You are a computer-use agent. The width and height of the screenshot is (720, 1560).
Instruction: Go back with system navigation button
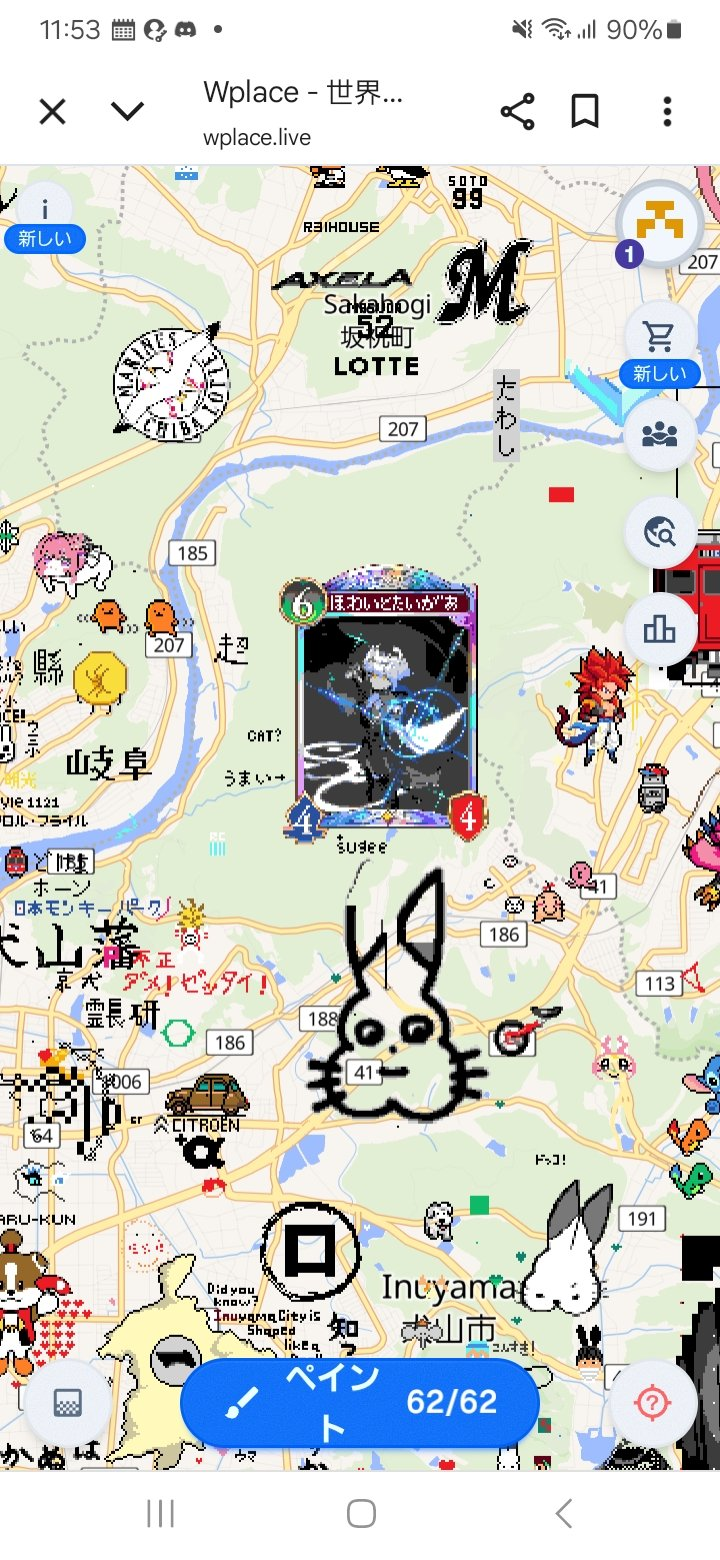[564, 1513]
